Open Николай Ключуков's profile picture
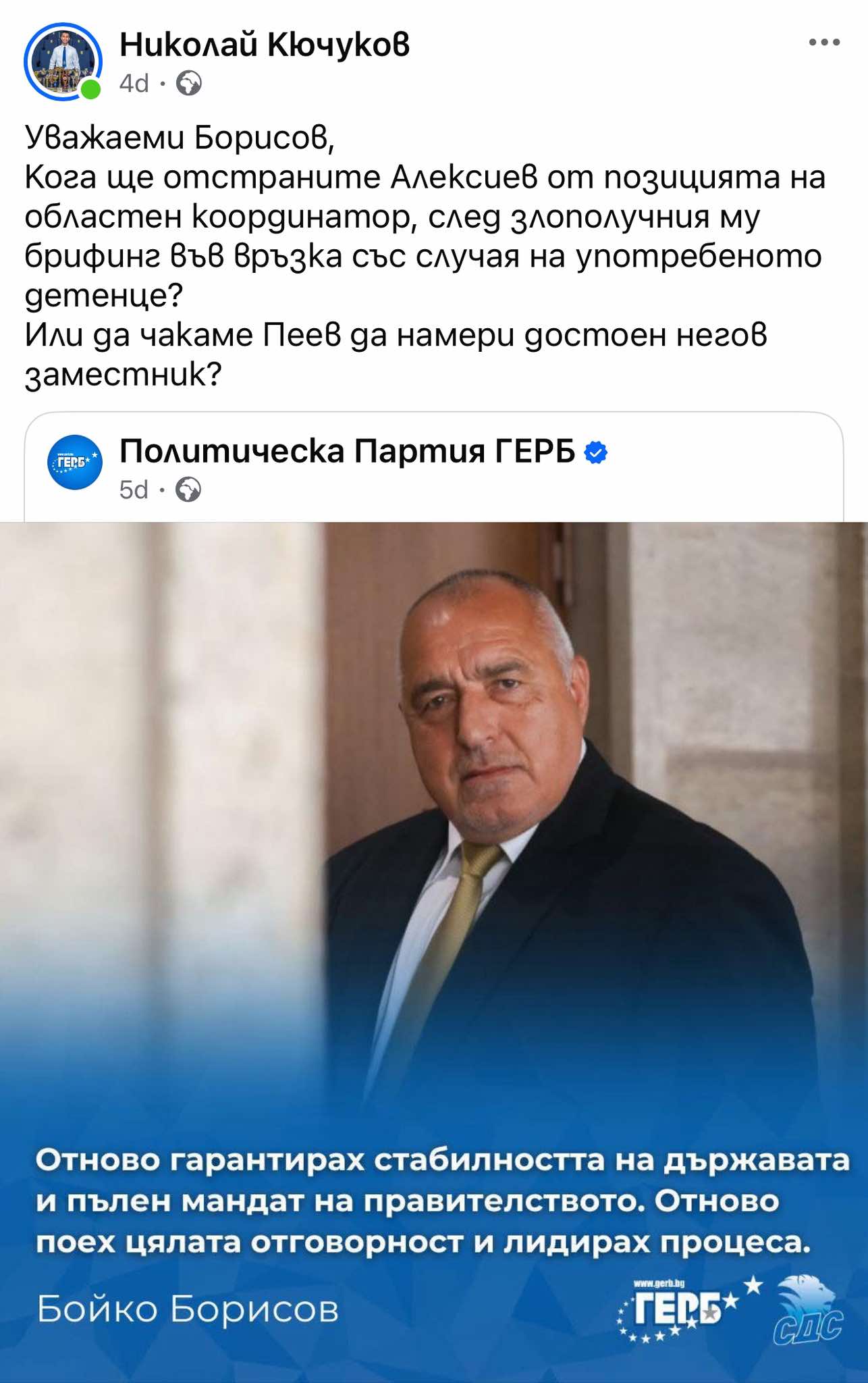 click(x=62, y=61)
